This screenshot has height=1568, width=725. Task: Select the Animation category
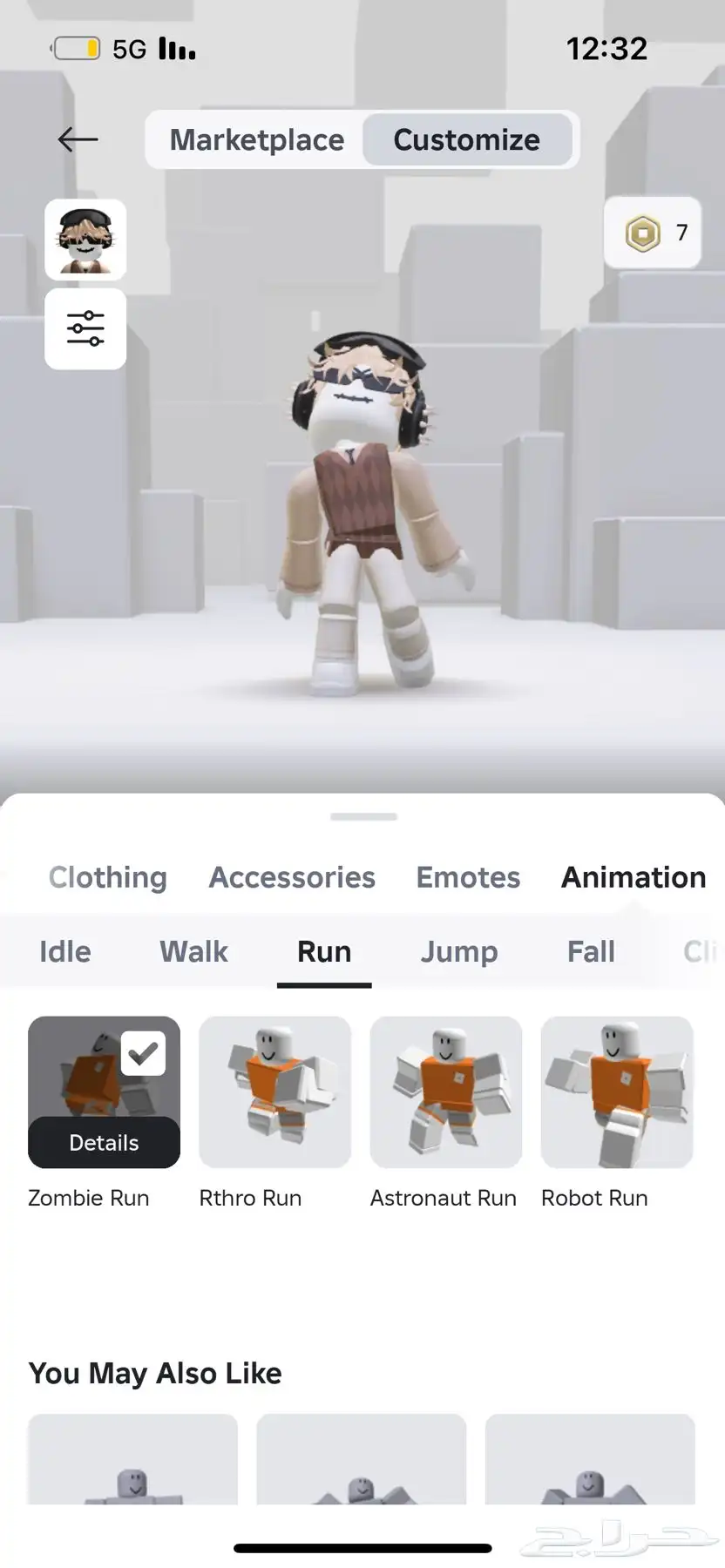click(634, 877)
